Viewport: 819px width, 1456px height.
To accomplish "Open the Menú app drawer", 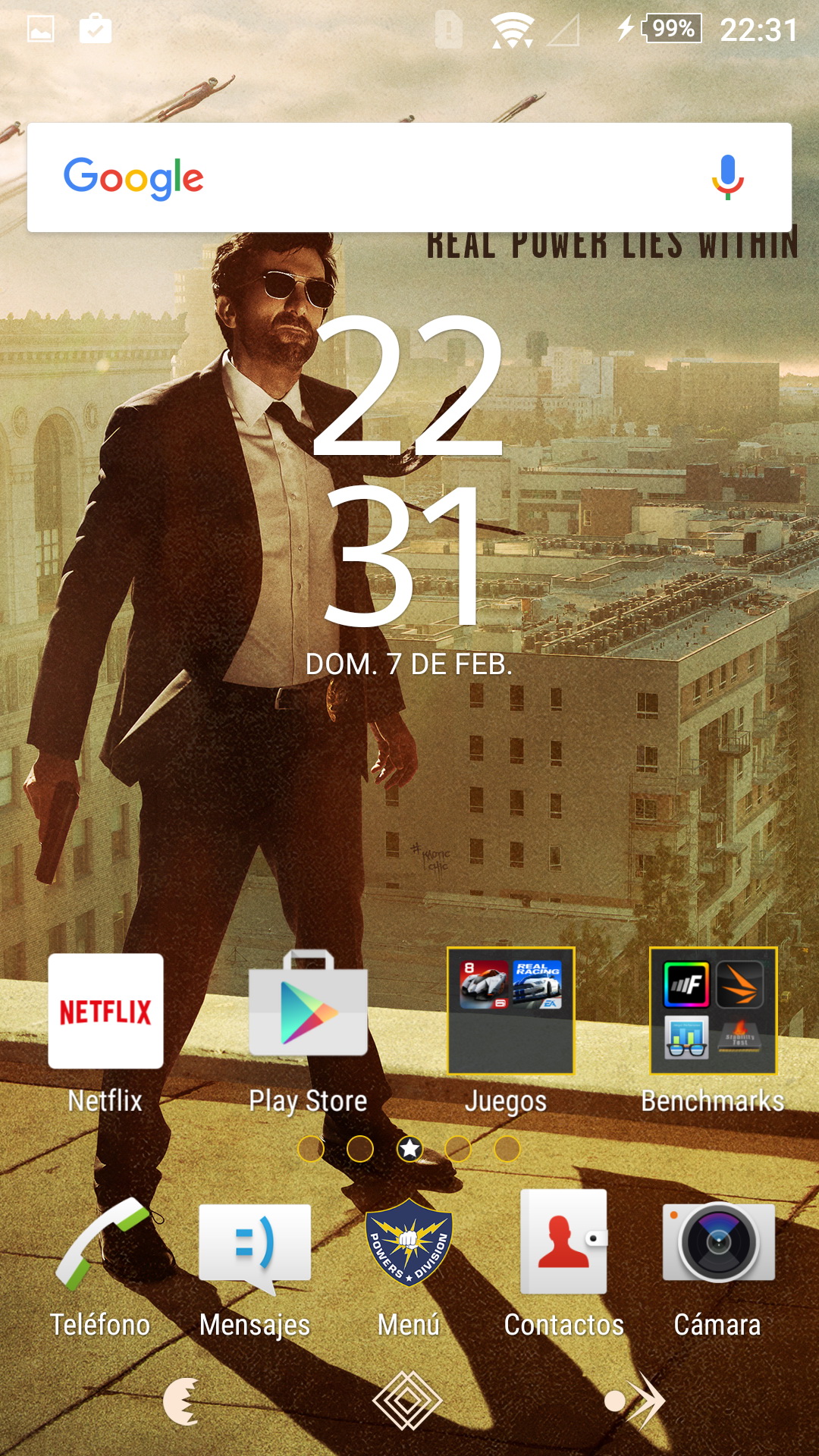I will tap(409, 1244).
